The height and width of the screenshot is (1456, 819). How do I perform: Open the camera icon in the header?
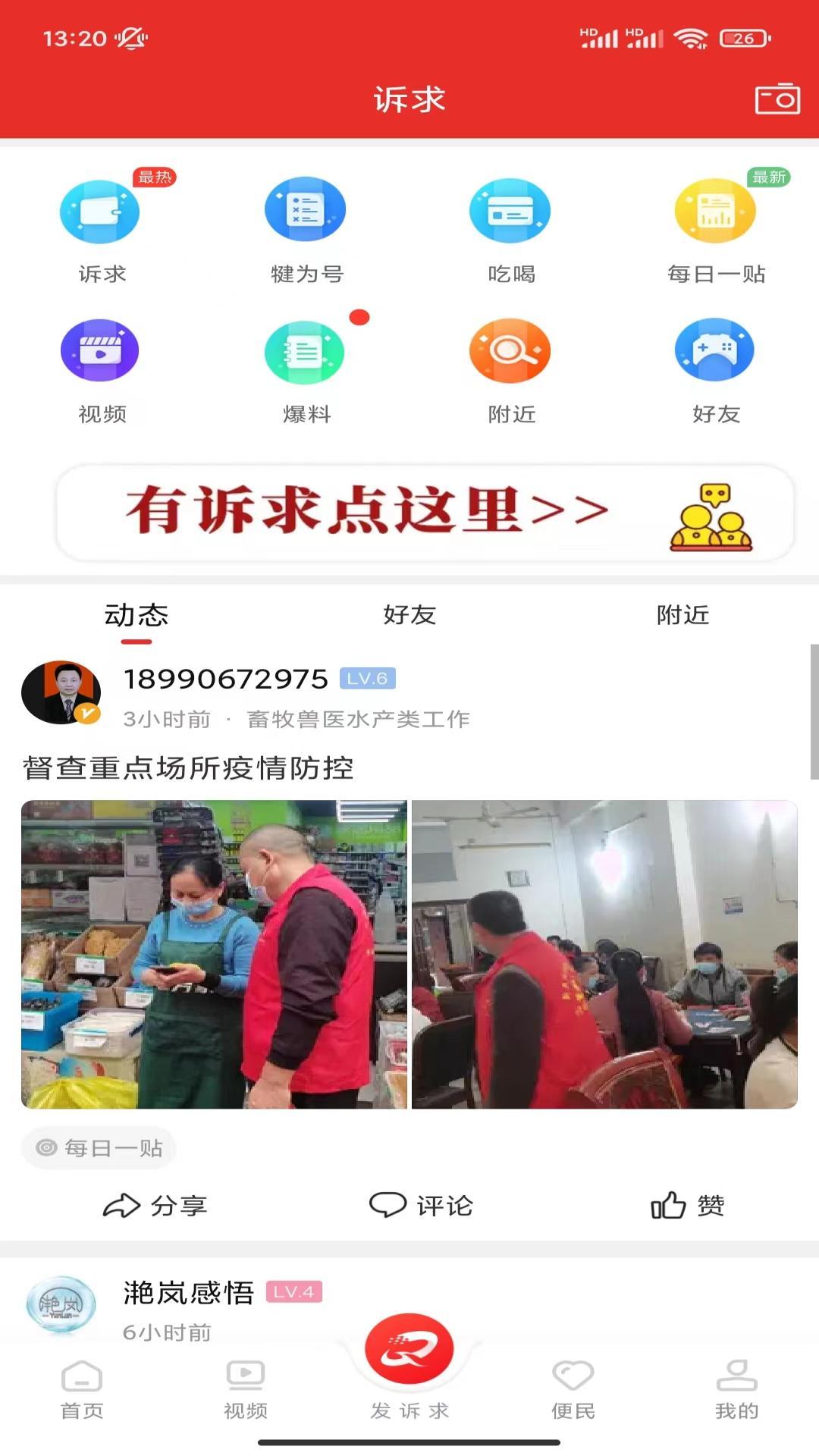[777, 99]
